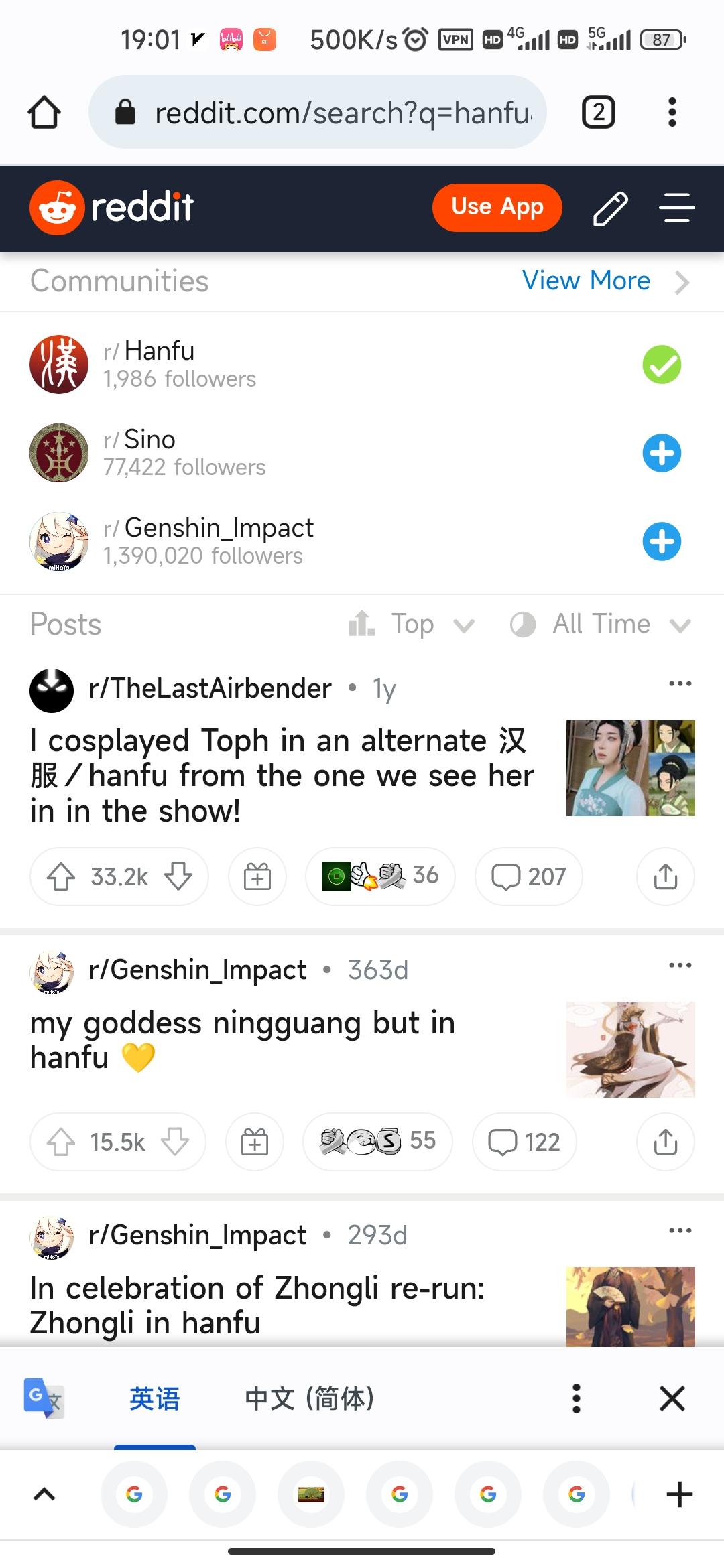724x1568 pixels.
Task: Give an award on the Toph cosplay post
Action: click(257, 876)
